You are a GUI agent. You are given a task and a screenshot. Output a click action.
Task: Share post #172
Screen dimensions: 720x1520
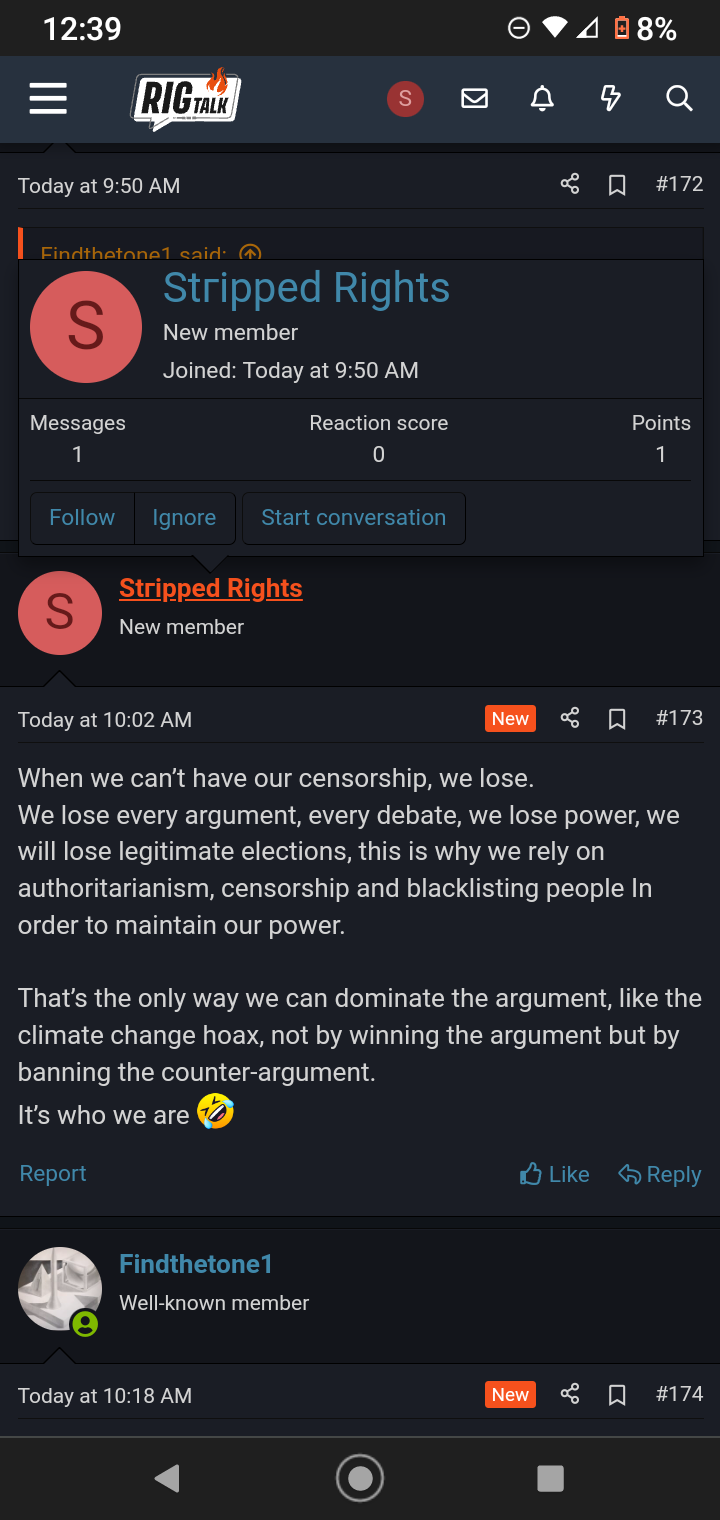570,184
